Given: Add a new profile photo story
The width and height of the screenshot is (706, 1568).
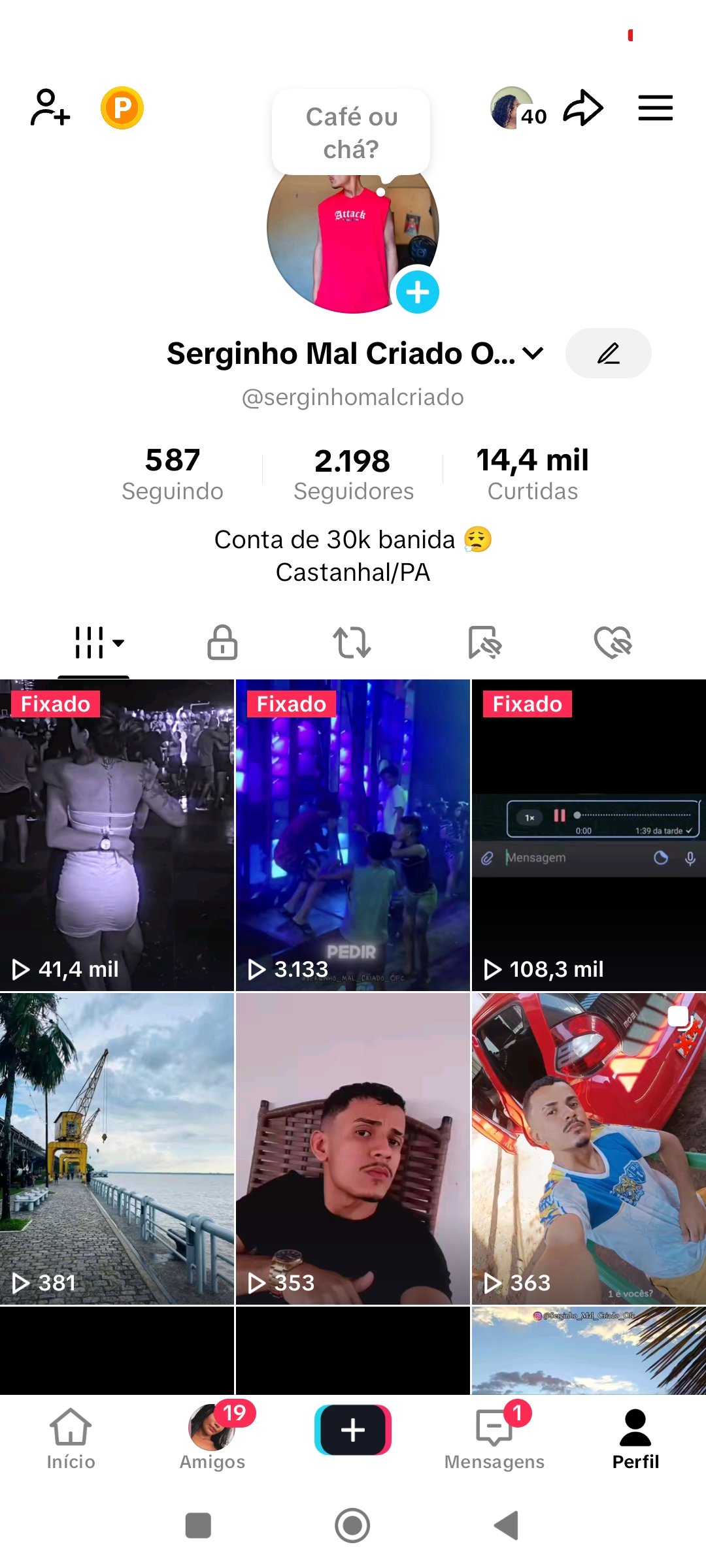Looking at the screenshot, I should (x=417, y=292).
